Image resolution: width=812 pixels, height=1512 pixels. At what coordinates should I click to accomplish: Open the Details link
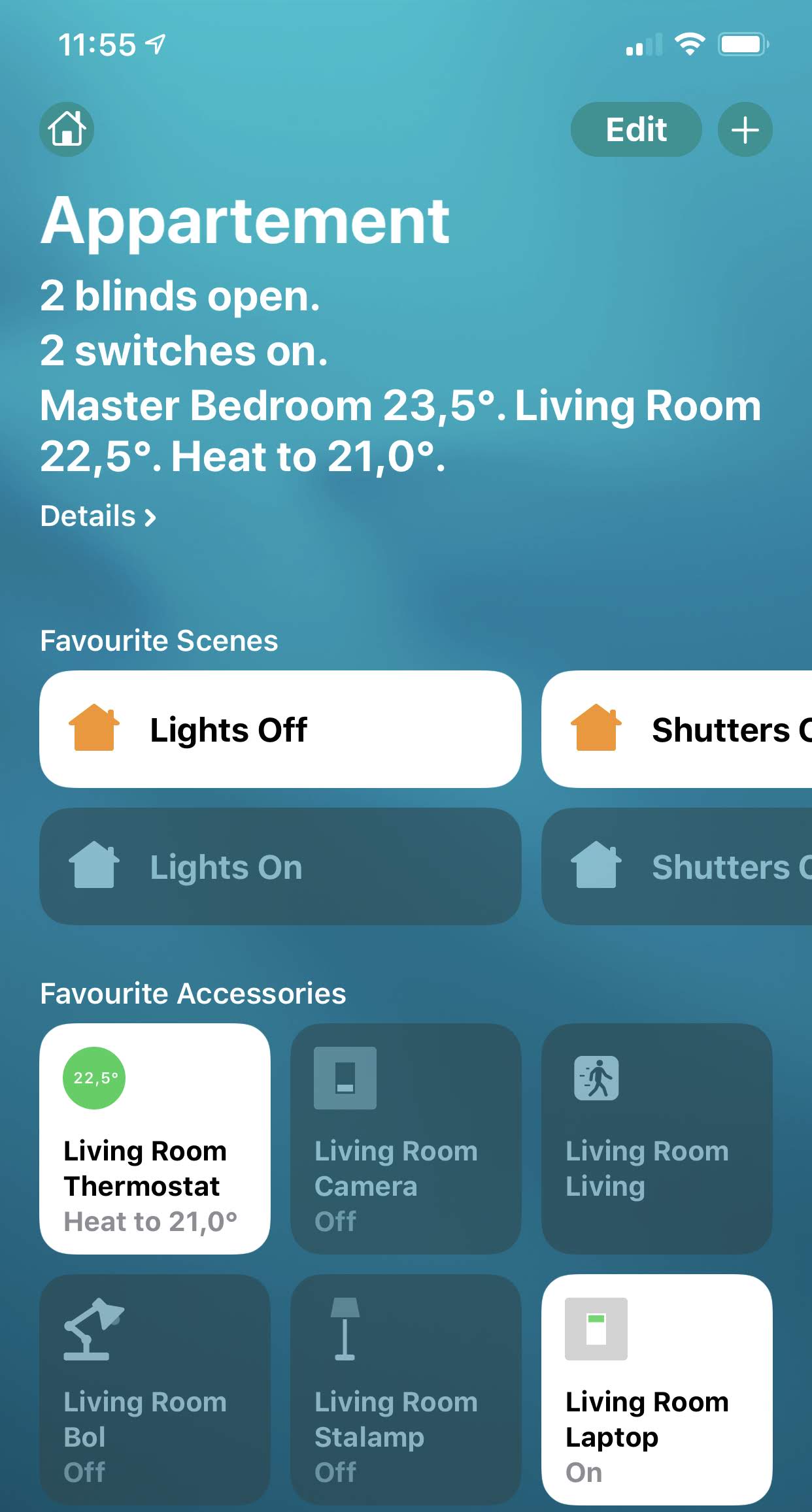(98, 516)
